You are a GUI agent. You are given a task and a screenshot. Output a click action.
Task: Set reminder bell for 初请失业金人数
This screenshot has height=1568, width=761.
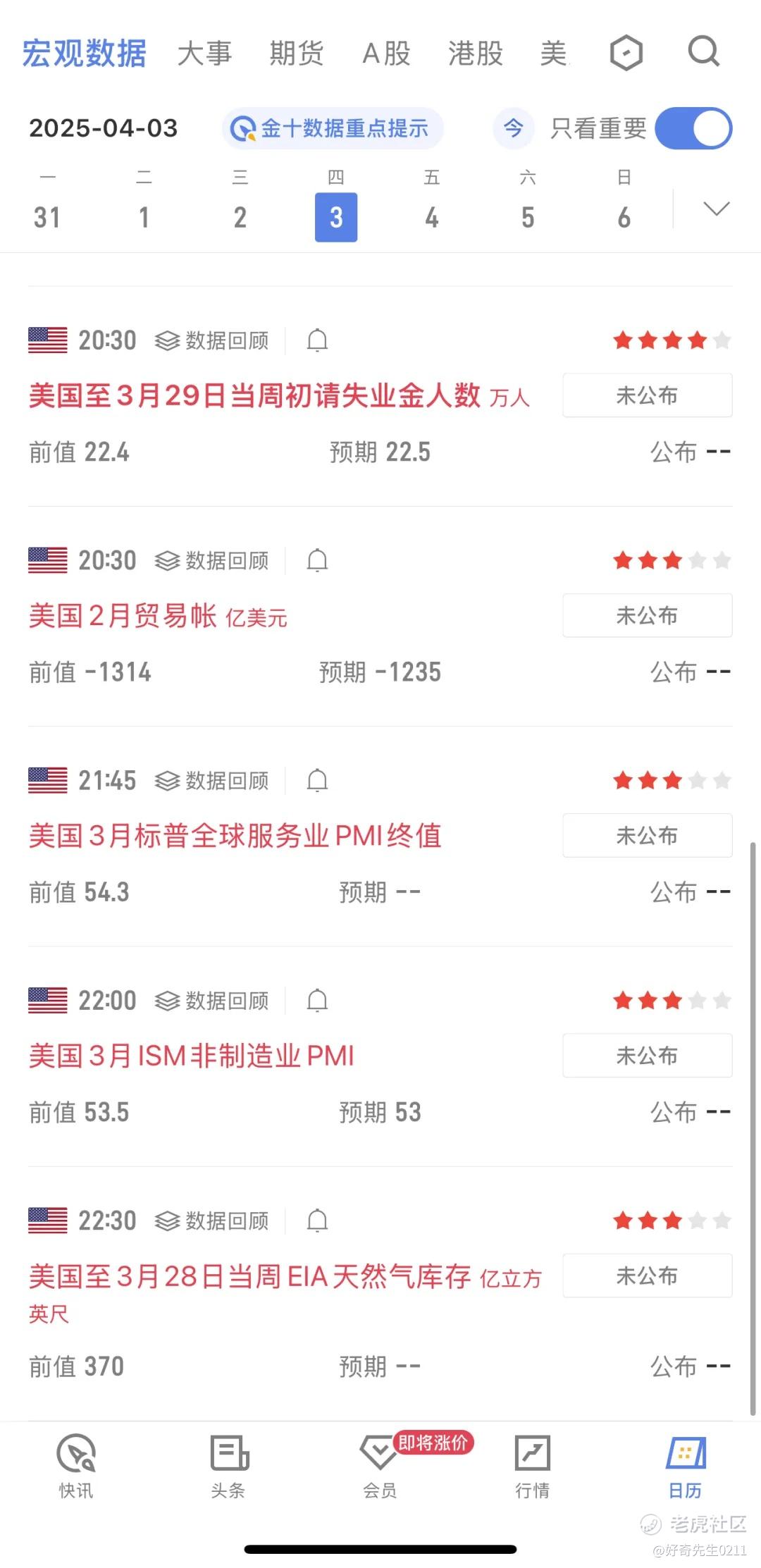[317, 340]
